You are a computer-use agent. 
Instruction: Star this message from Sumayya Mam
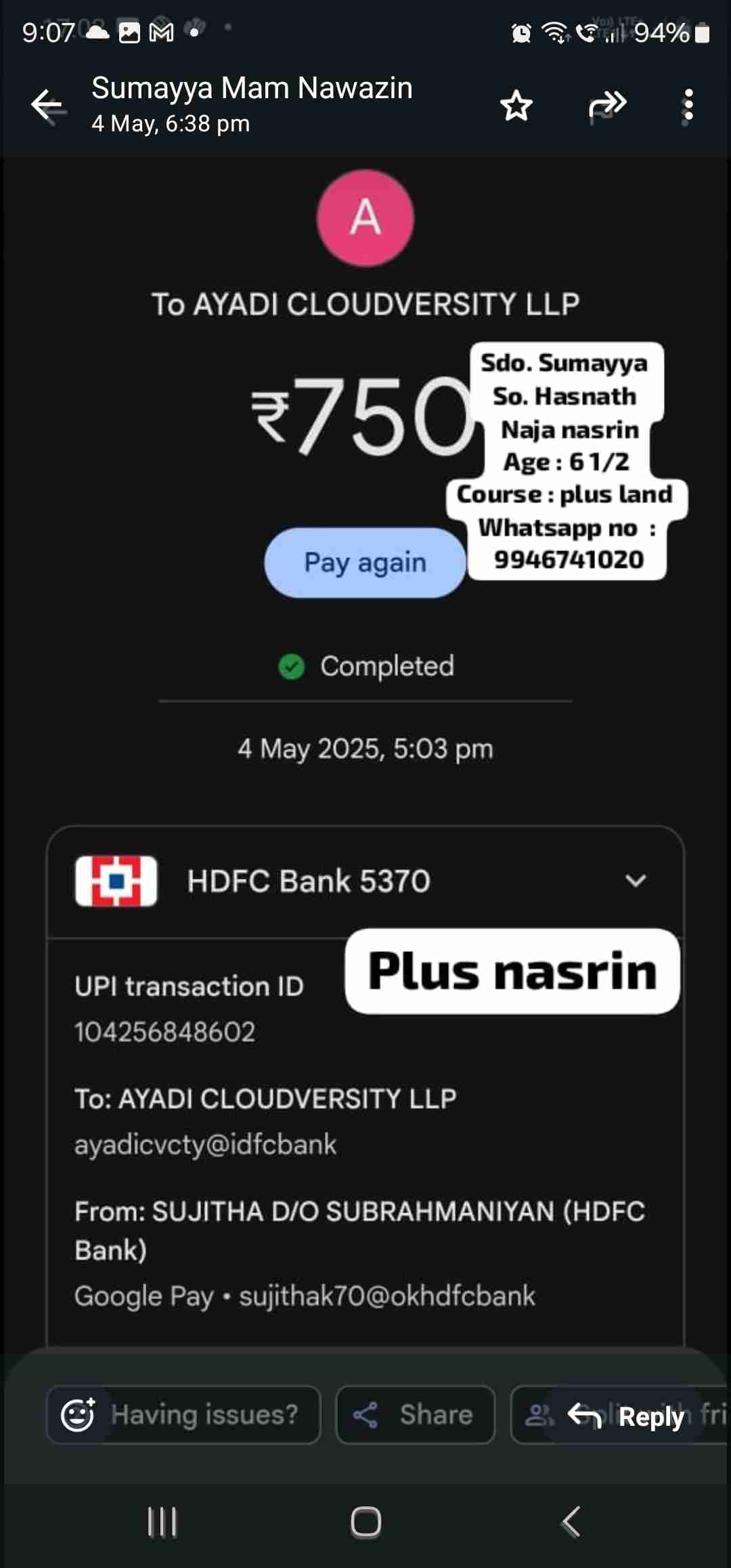click(516, 106)
